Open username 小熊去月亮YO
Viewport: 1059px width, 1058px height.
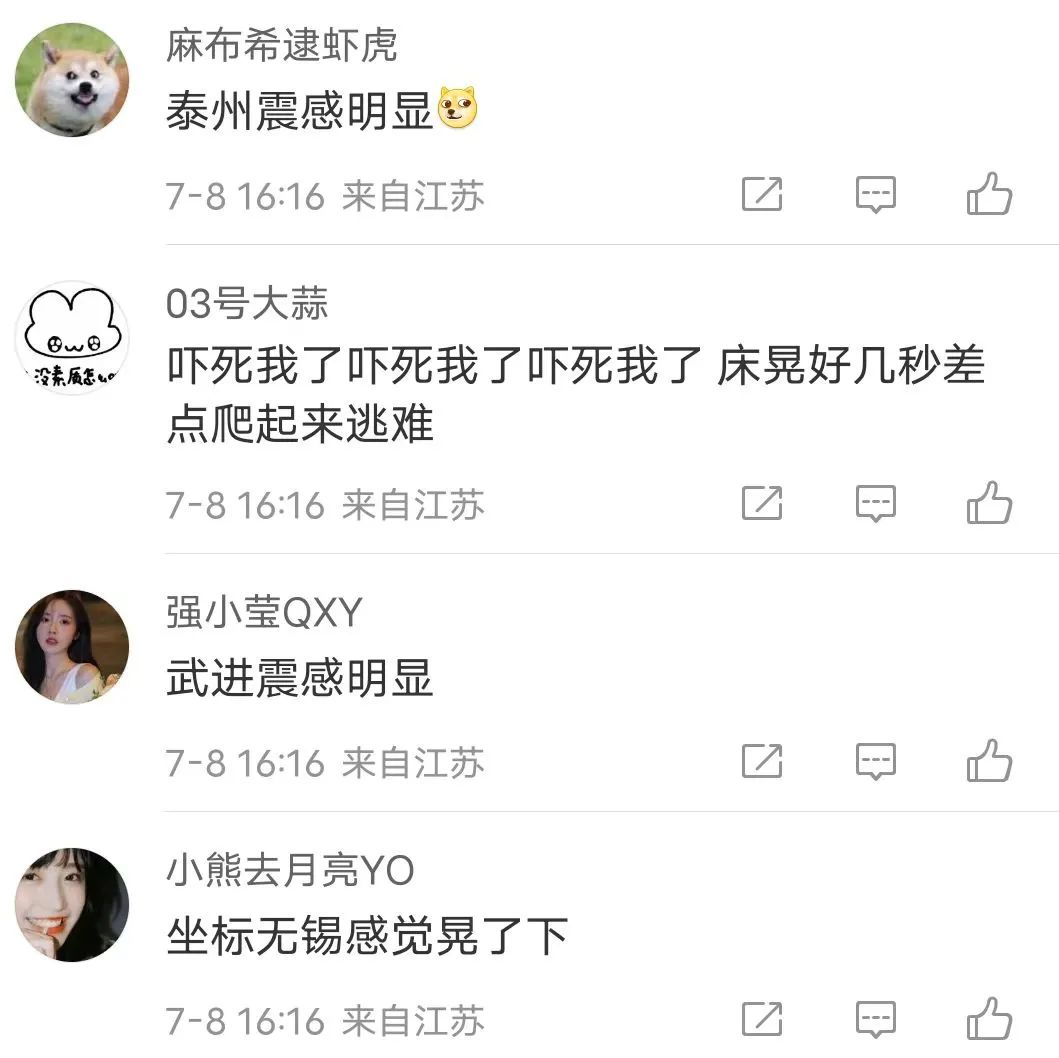(x=290, y=871)
